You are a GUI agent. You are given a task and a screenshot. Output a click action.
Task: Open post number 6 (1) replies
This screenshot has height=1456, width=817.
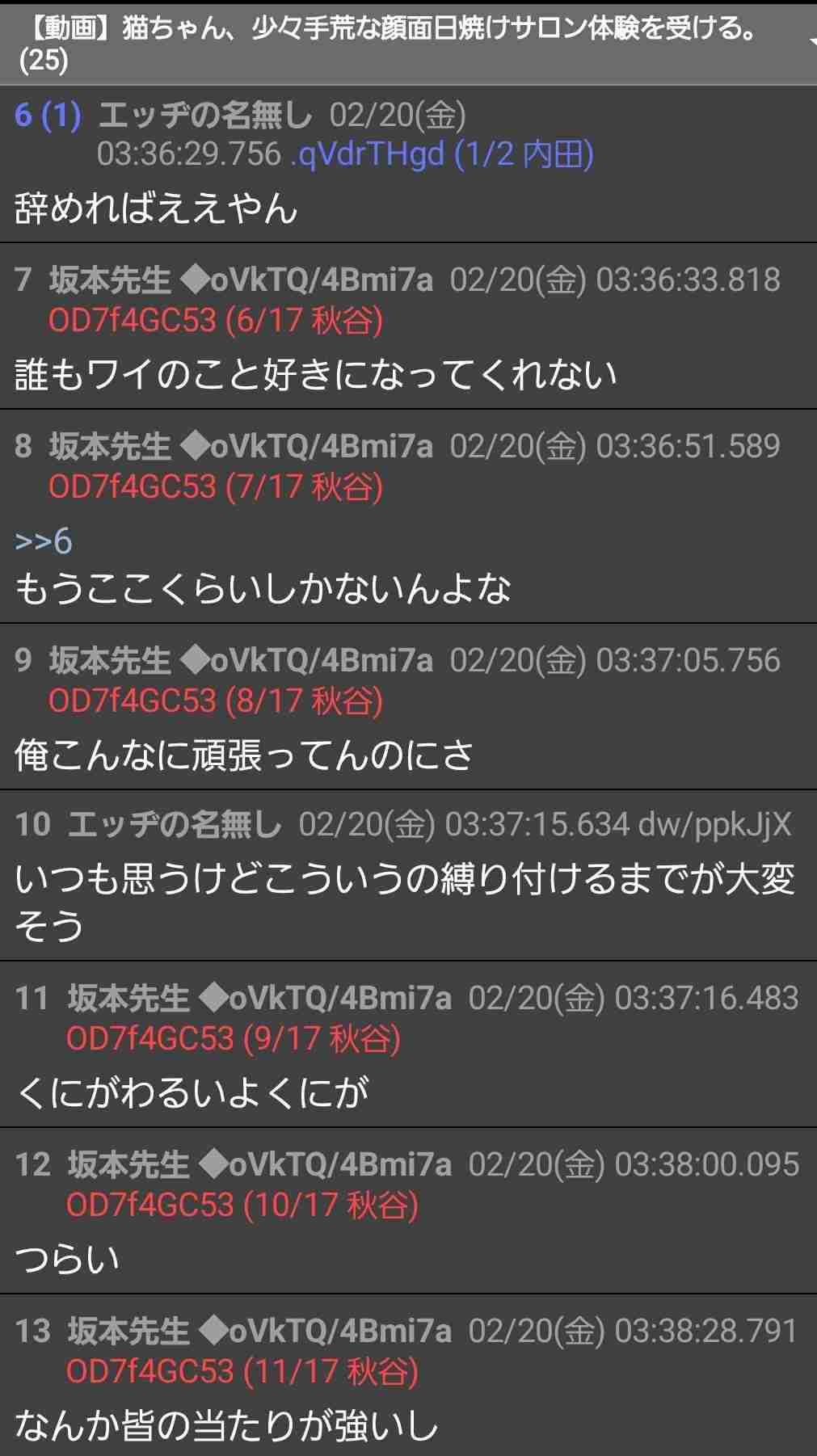click(x=48, y=116)
